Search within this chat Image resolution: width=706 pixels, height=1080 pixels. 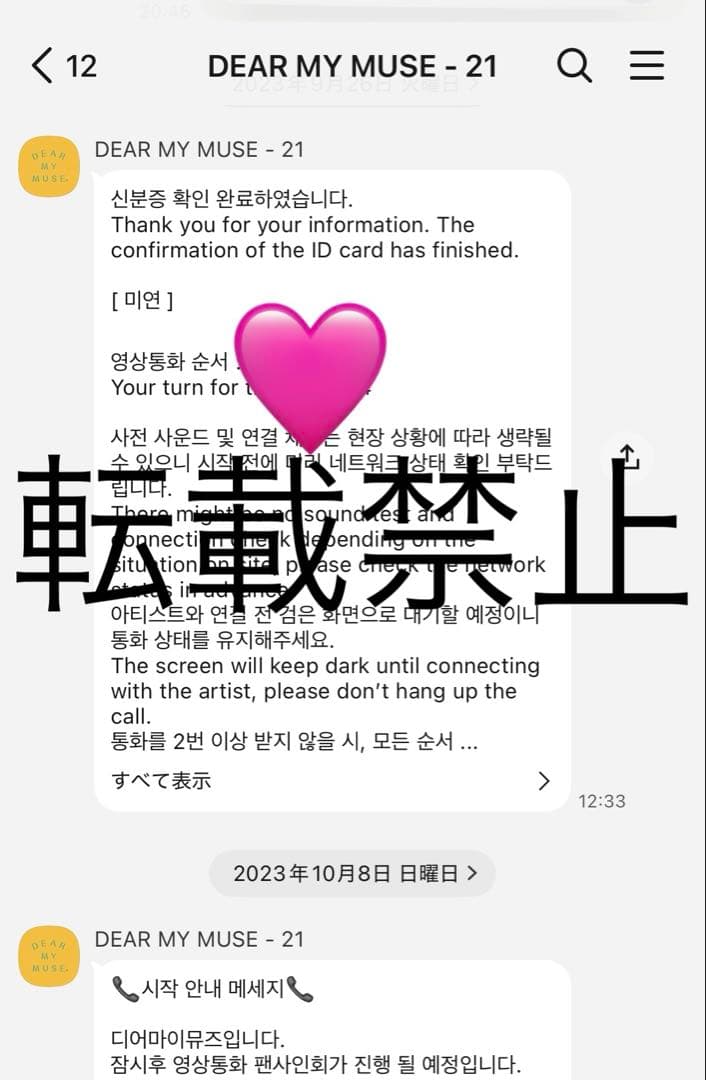(574, 66)
